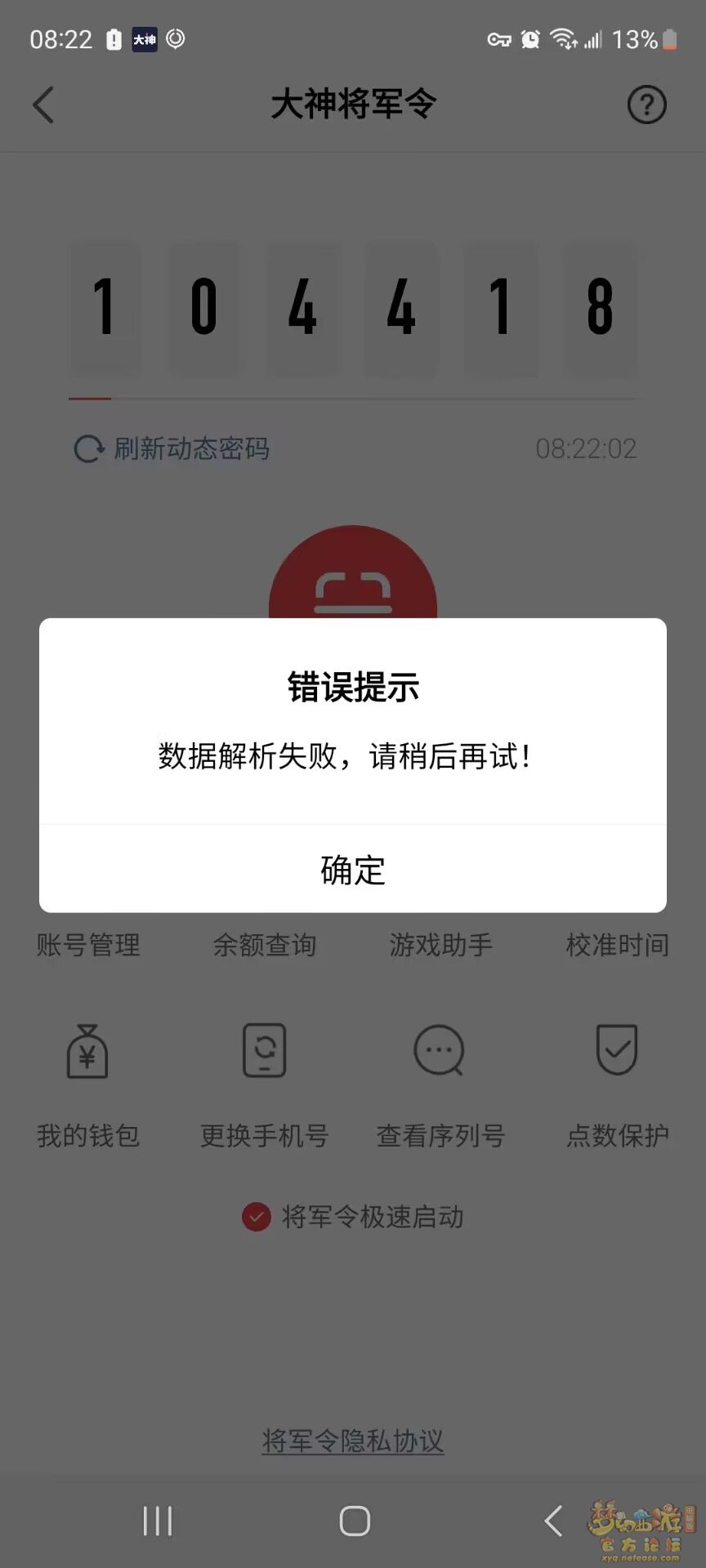
Task: Open 游戏助手 game assistant
Action: (x=441, y=945)
